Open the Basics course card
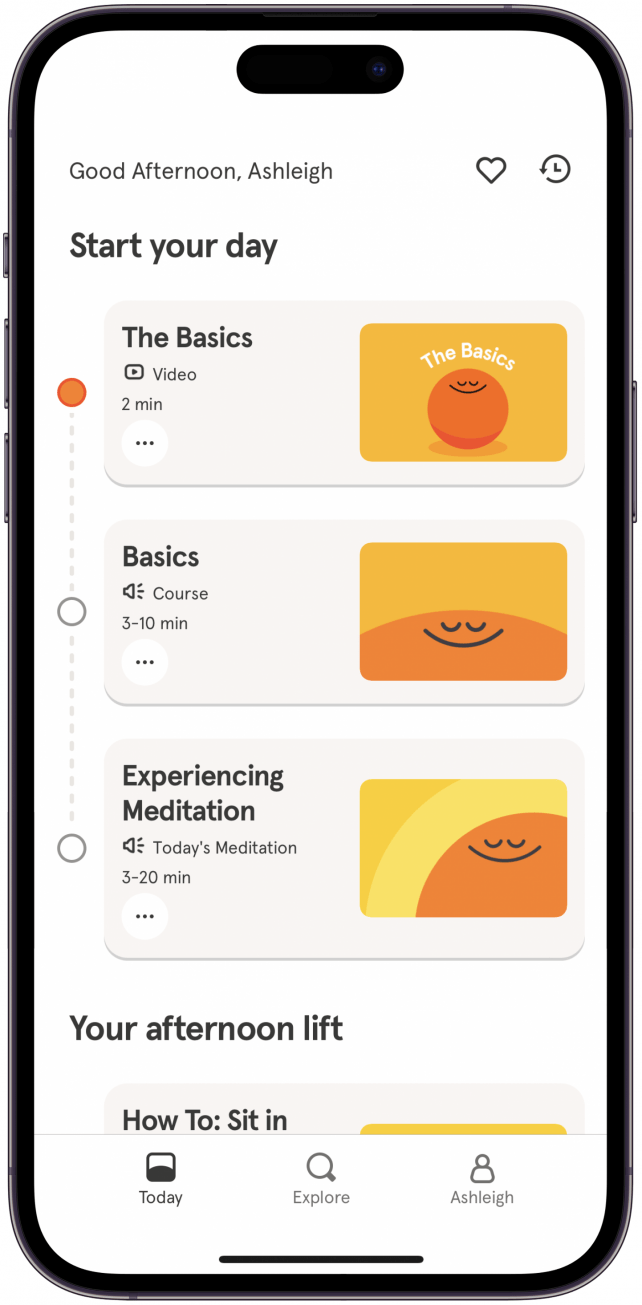The width and height of the screenshot is (642, 1305). (x=343, y=611)
